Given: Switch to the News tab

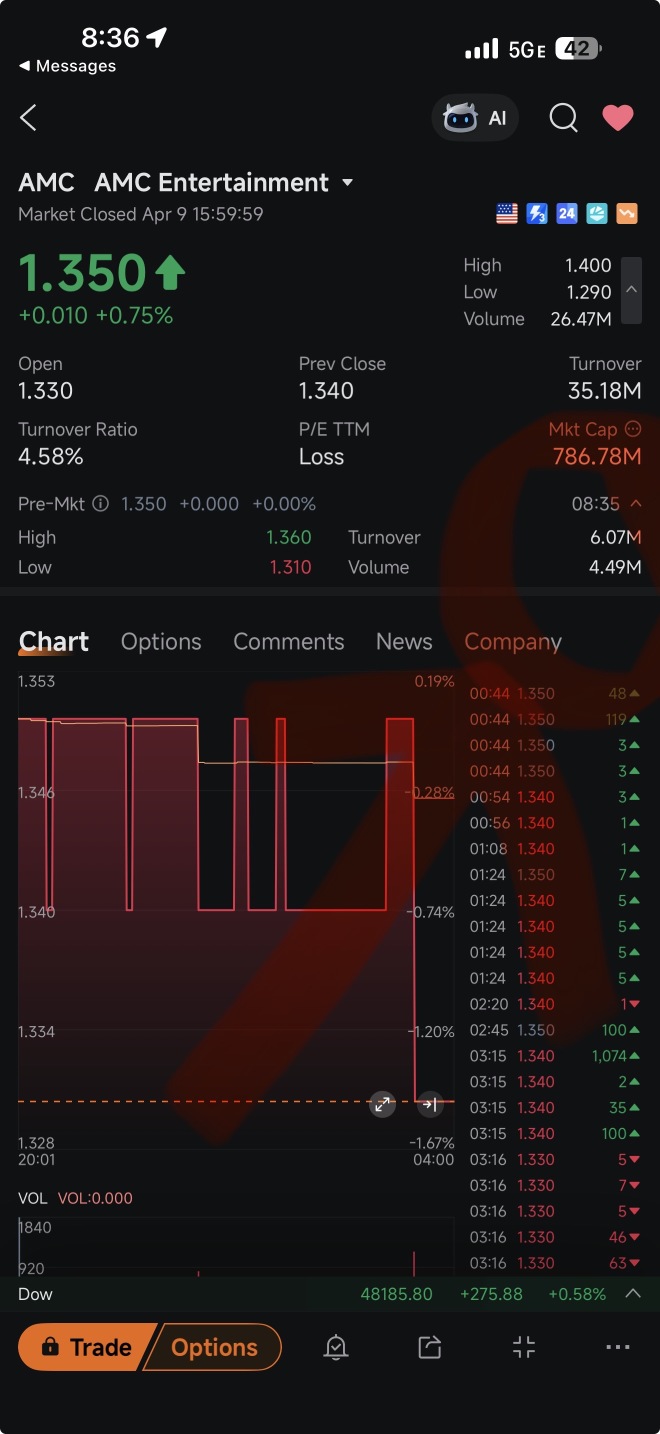Looking at the screenshot, I should (x=404, y=642).
